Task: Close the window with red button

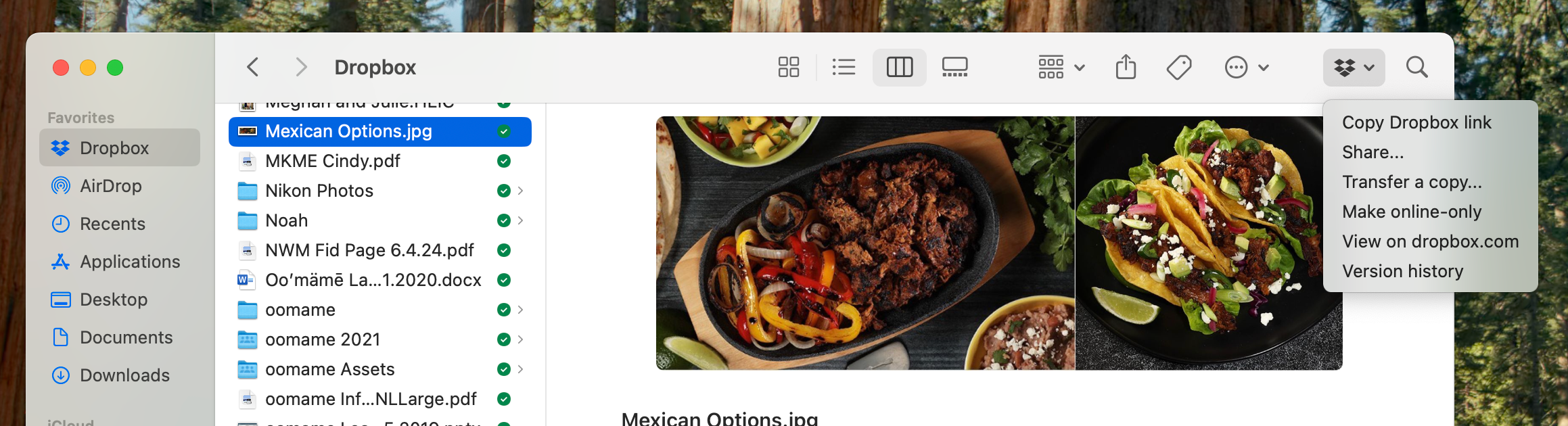Action: [x=61, y=68]
